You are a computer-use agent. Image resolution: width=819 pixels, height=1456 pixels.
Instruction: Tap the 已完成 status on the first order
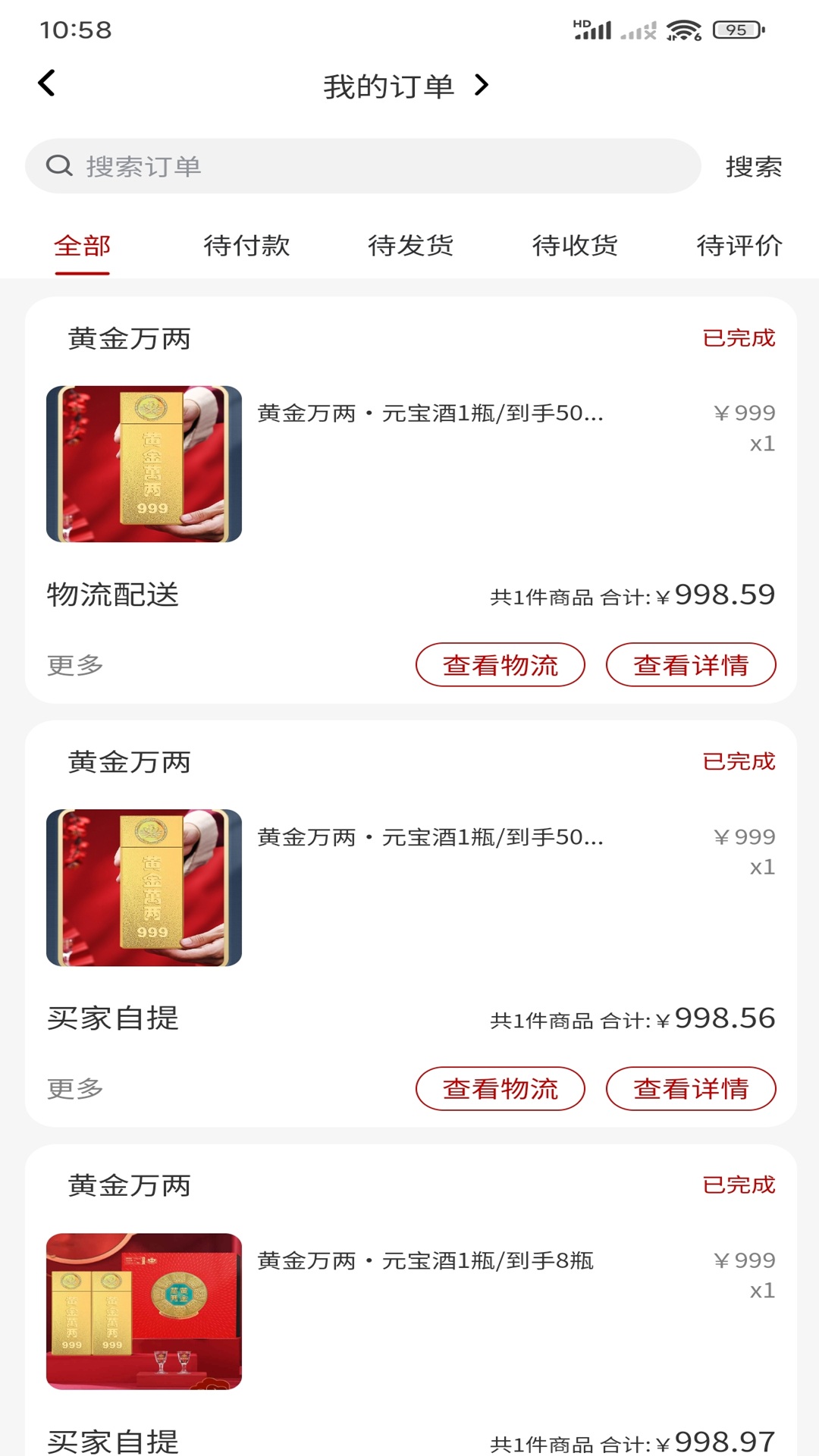click(x=738, y=338)
